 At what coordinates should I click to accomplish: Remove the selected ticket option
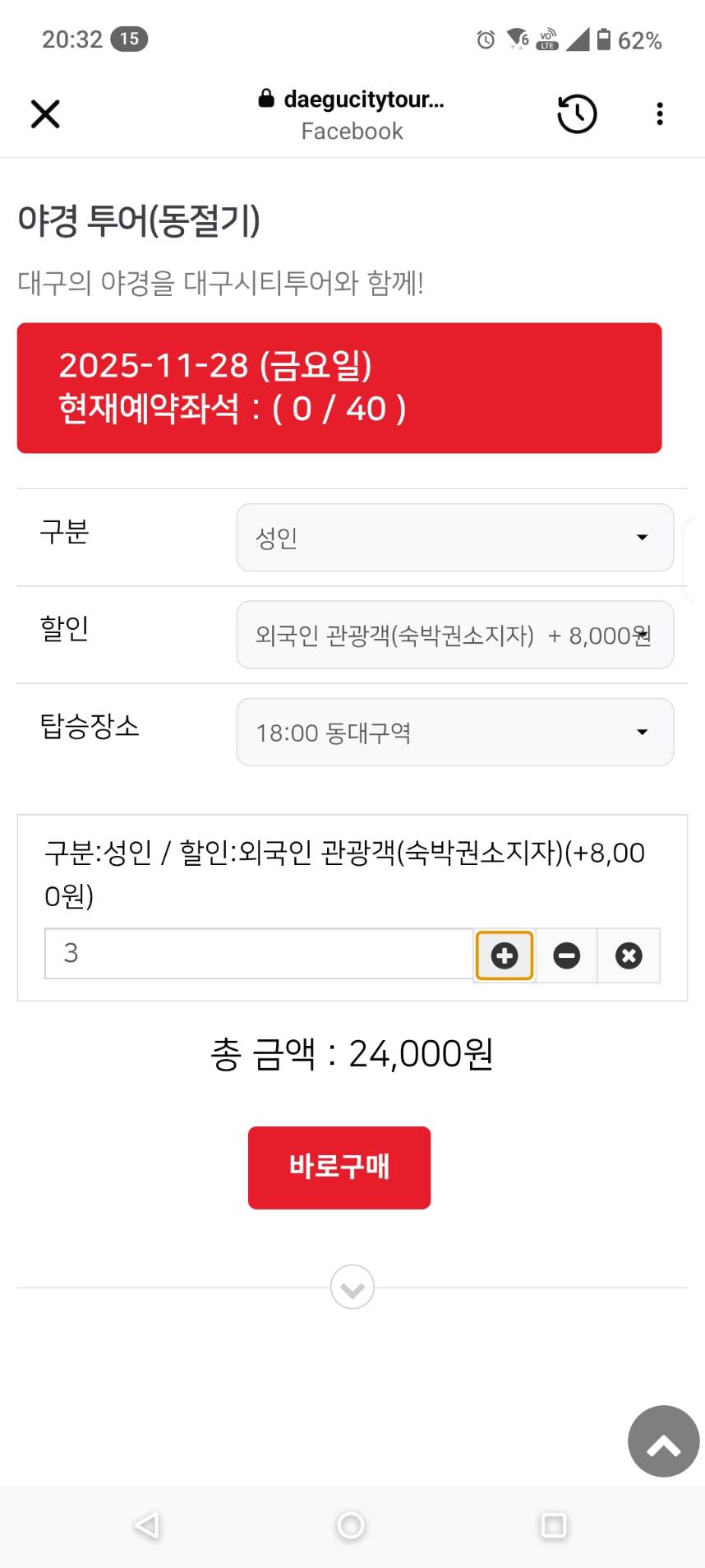(x=629, y=955)
